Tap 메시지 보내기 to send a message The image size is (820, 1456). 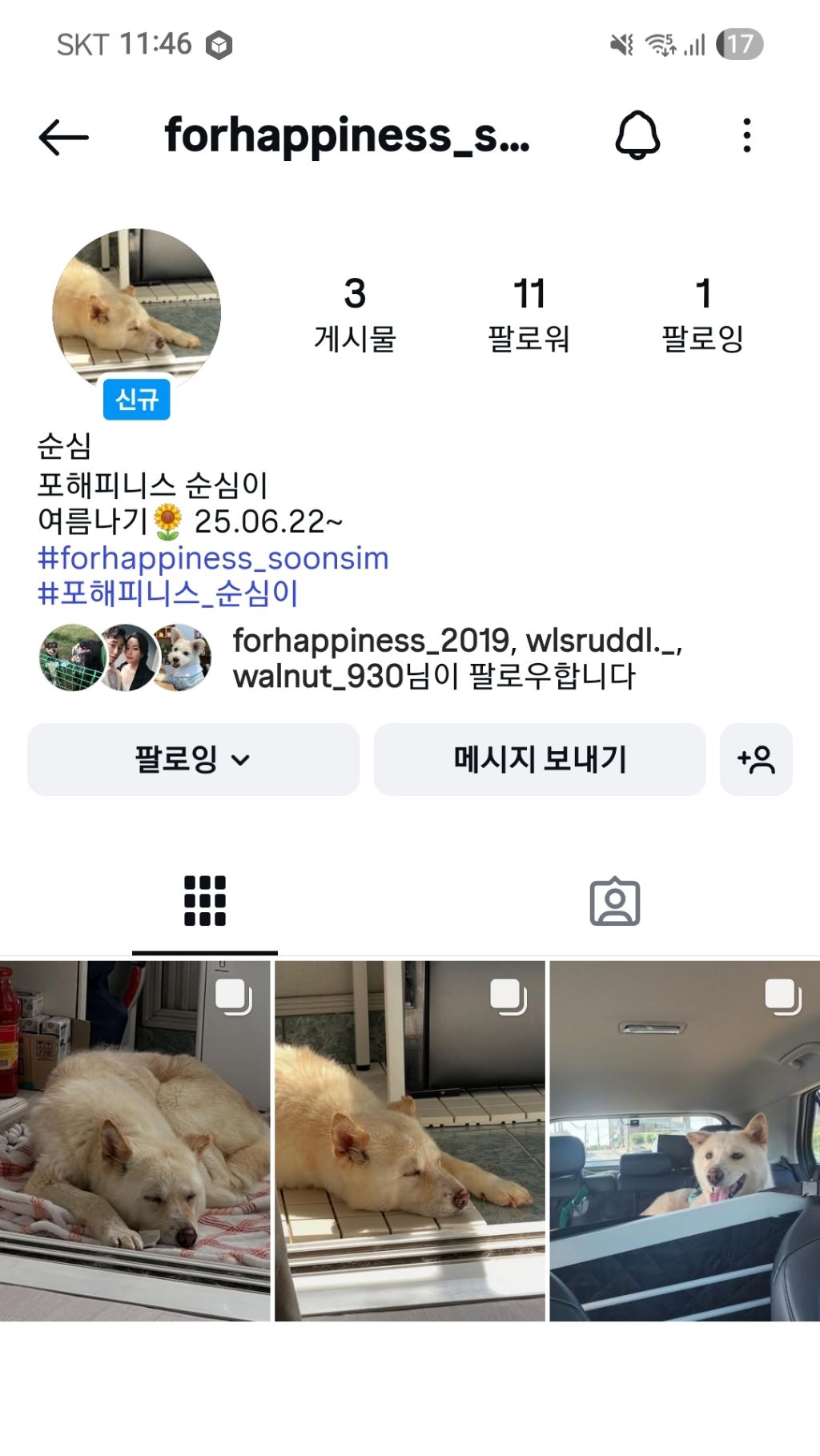[539, 759]
